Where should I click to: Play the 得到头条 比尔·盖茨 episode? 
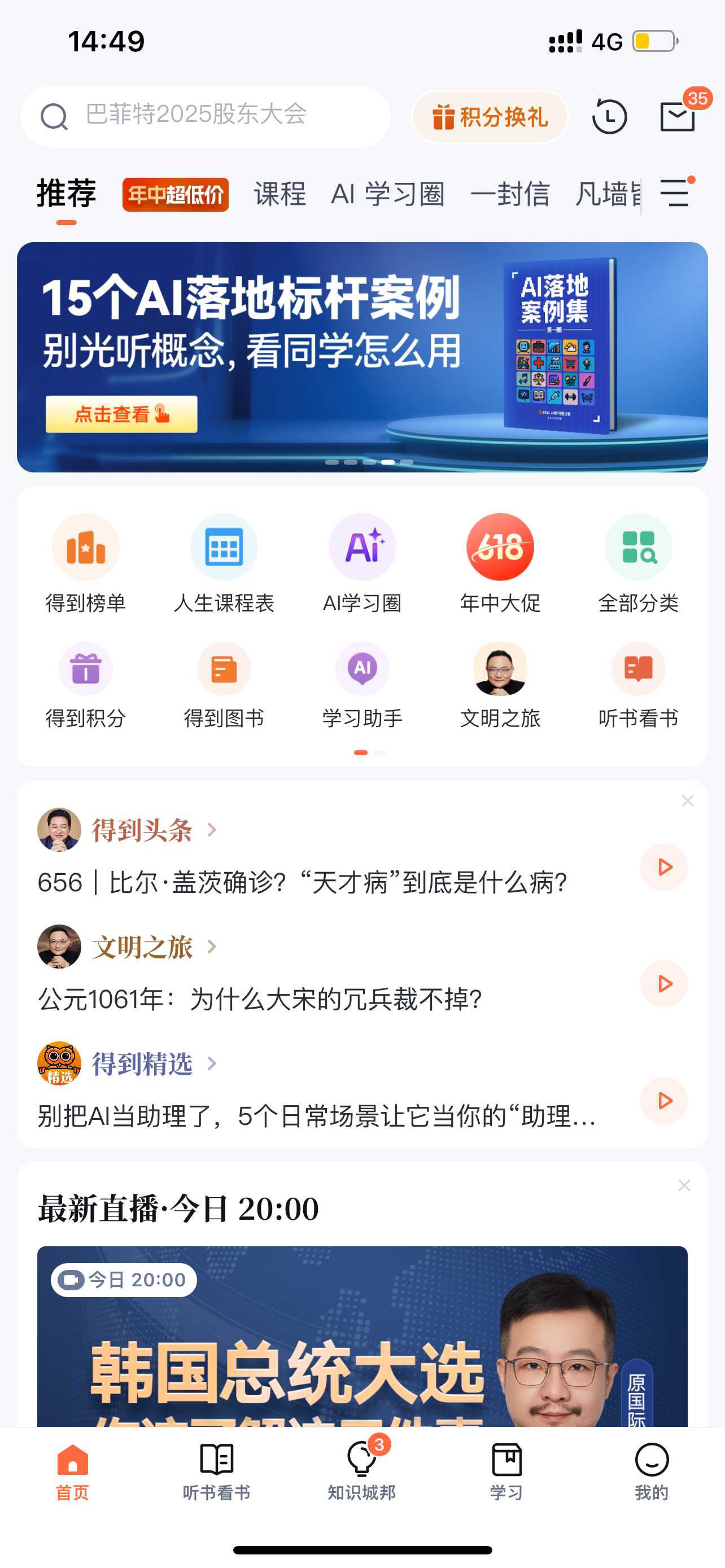(664, 867)
